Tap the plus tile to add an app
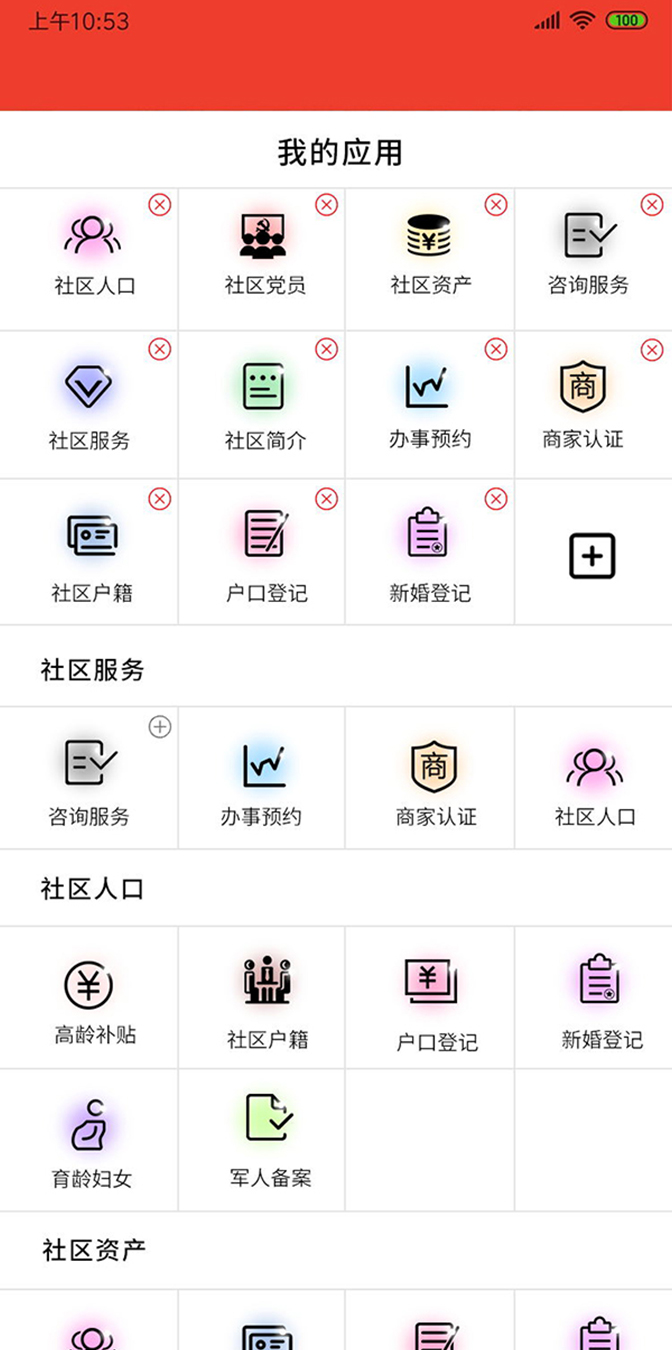 [x=592, y=556]
